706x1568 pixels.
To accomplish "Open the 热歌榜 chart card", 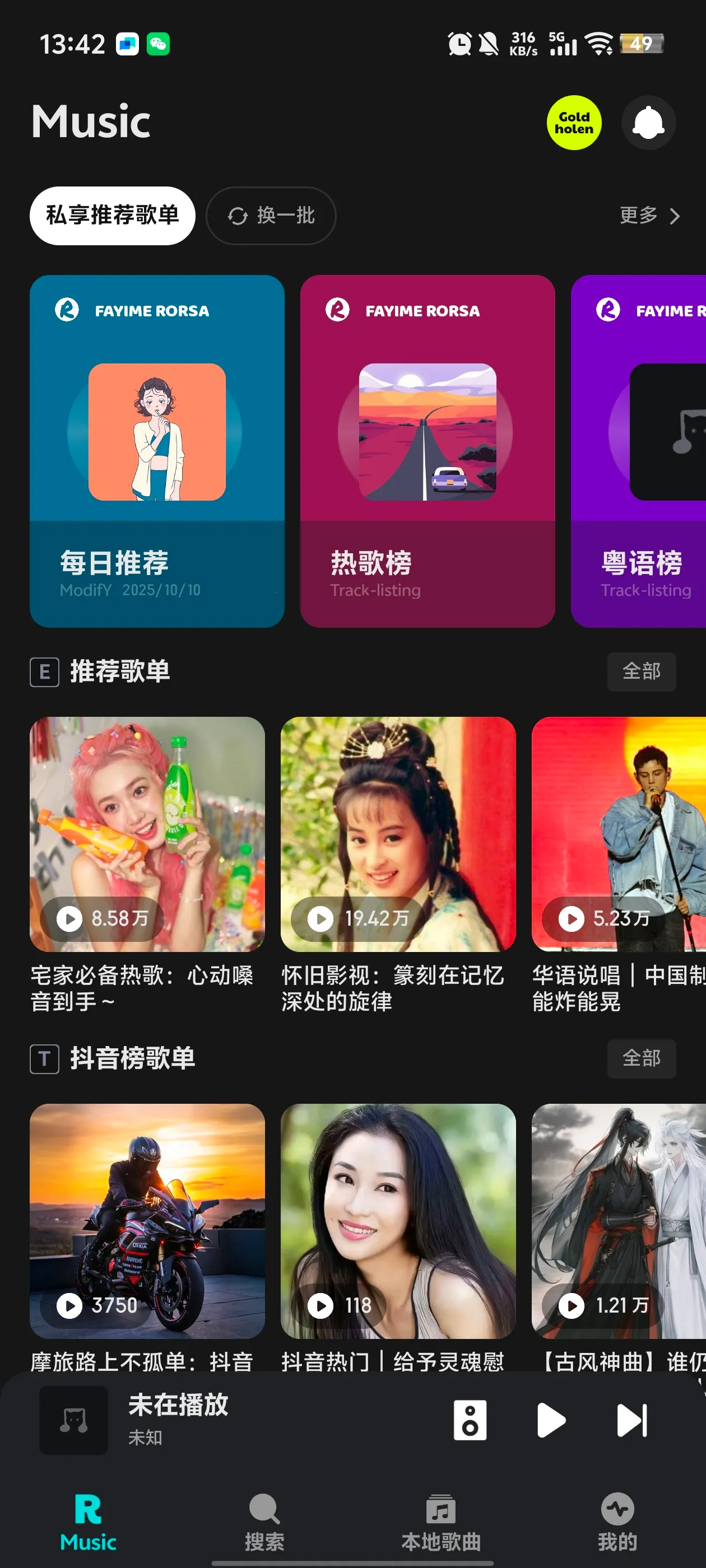I will click(427, 450).
